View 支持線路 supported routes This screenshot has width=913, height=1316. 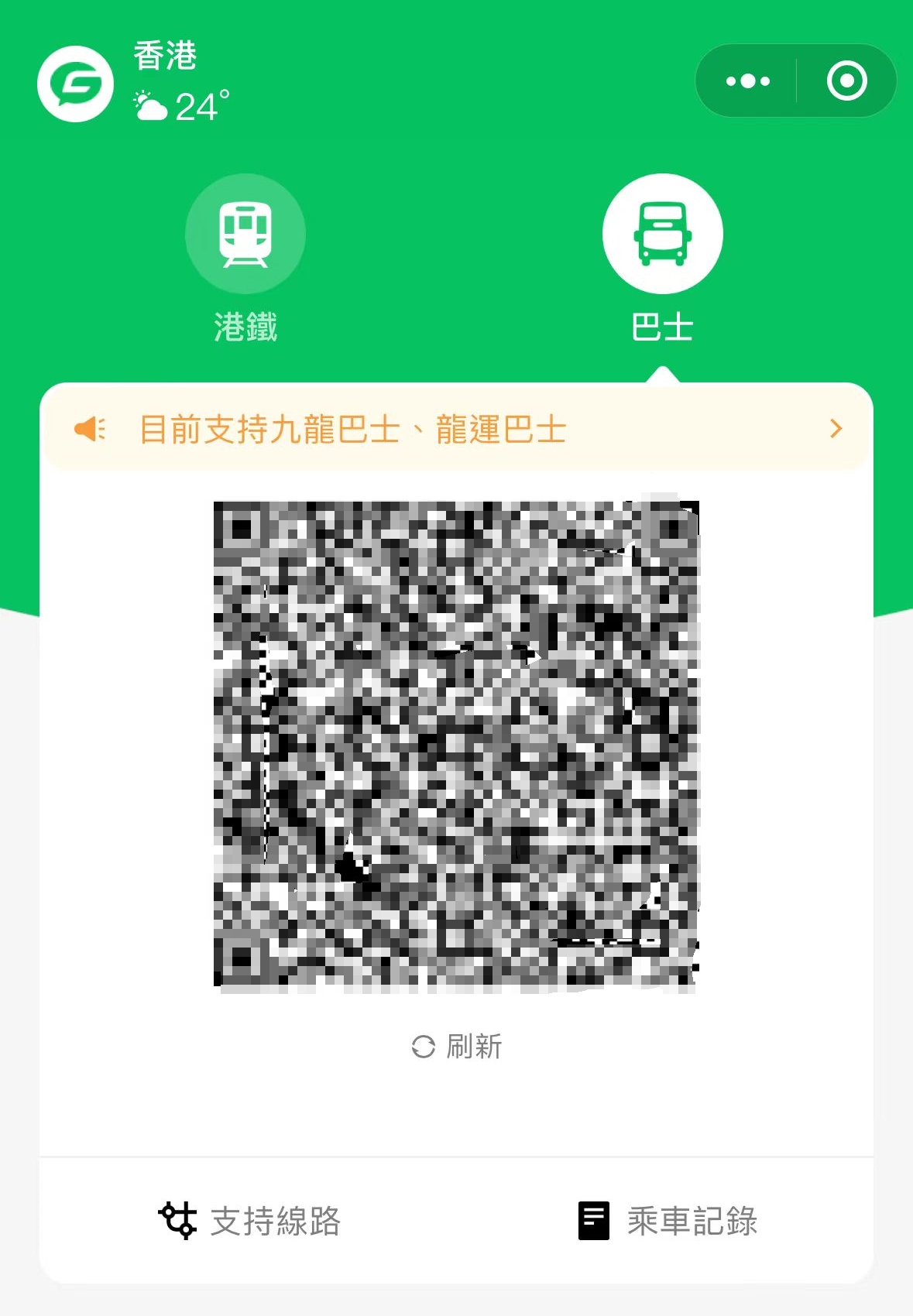click(249, 1221)
